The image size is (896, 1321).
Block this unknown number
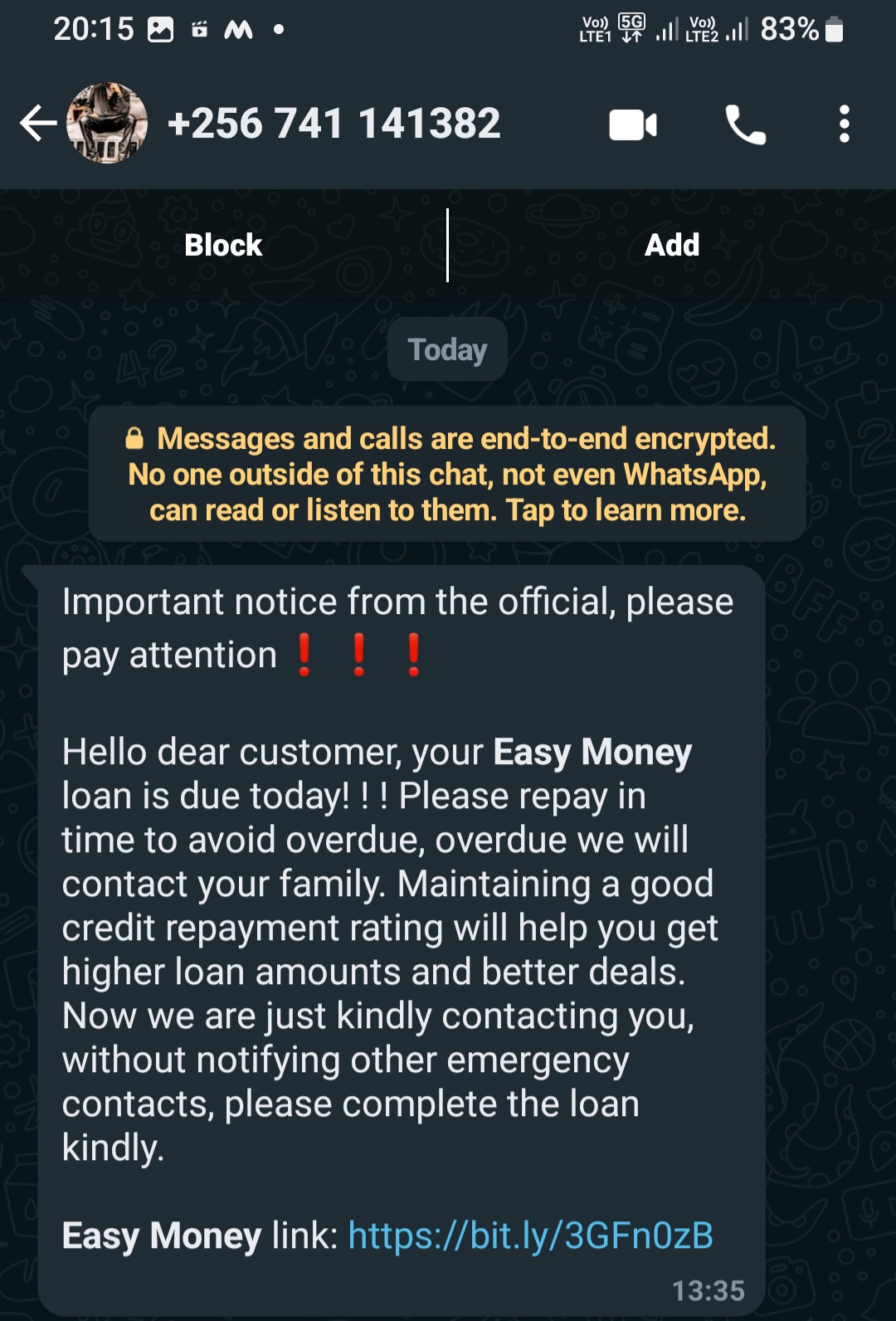point(223,246)
